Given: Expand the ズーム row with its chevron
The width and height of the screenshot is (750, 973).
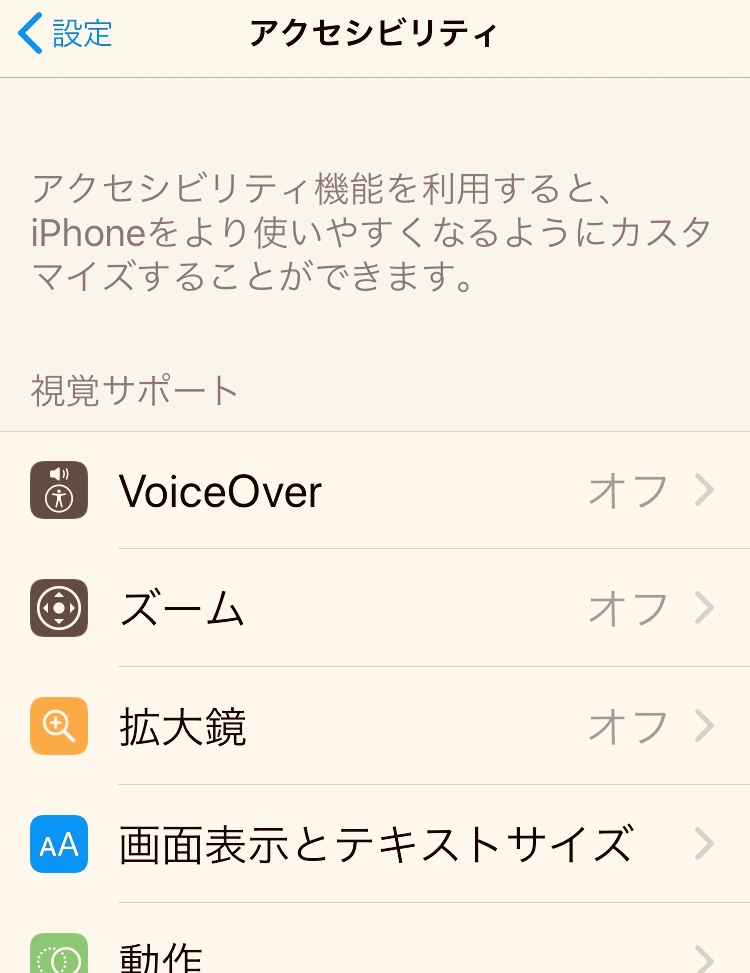Looking at the screenshot, I should click(705, 608).
